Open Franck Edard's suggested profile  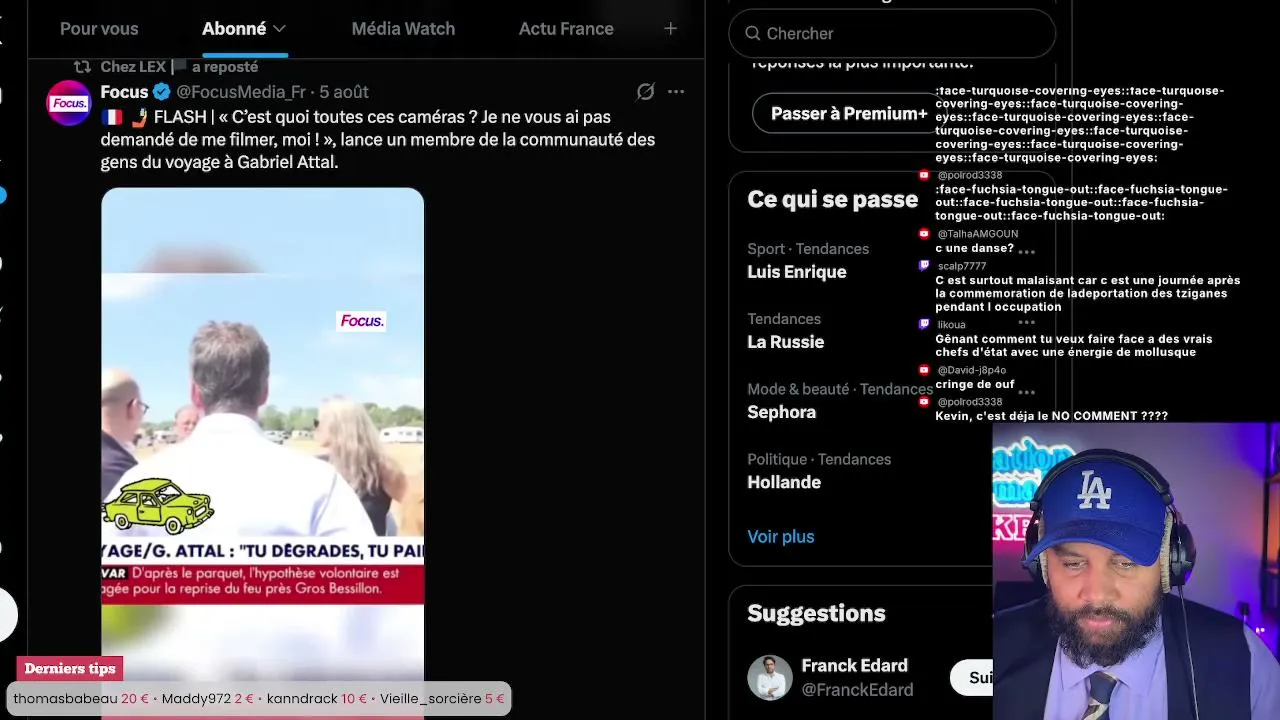click(x=855, y=677)
